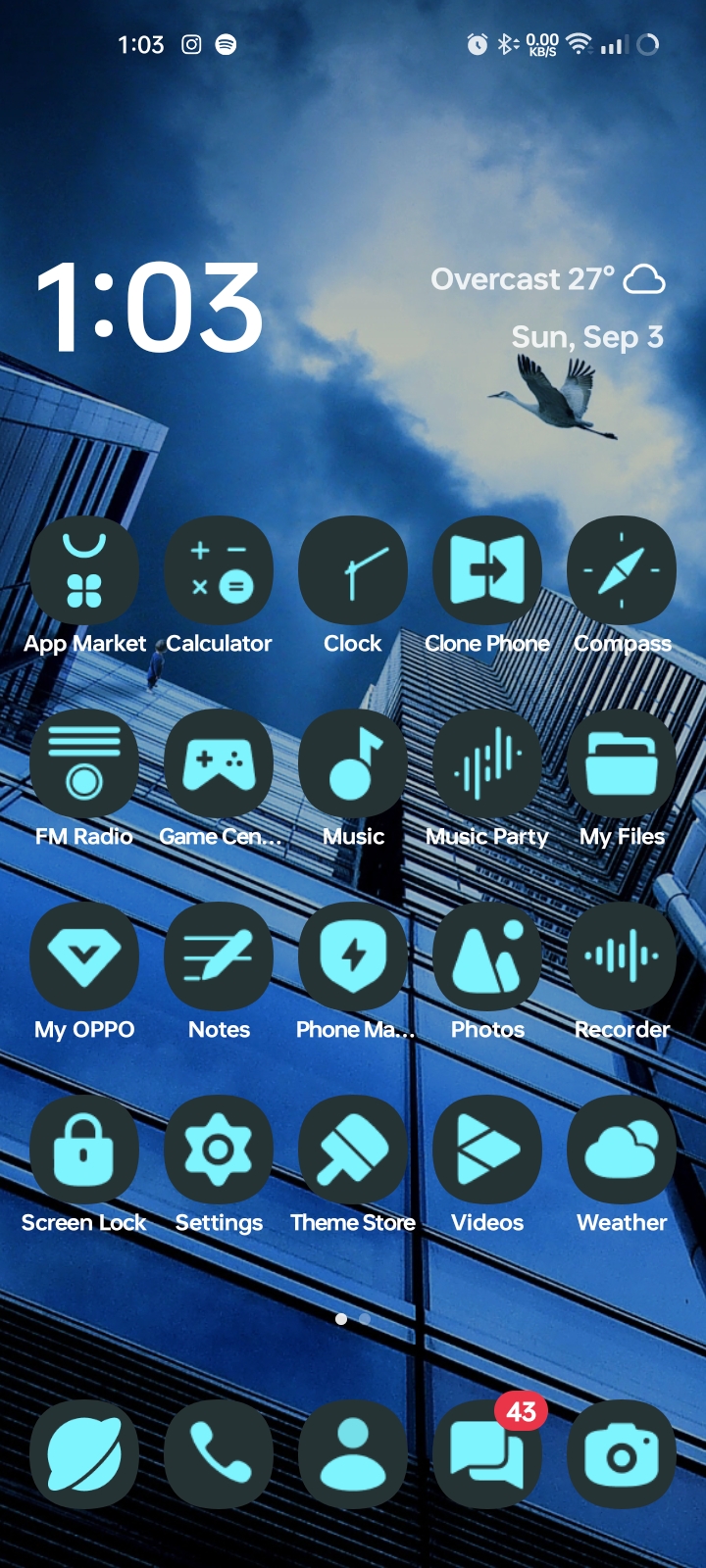The width and height of the screenshot is (706, 1568).
Task: Open My Files
Action: (622, 763)
